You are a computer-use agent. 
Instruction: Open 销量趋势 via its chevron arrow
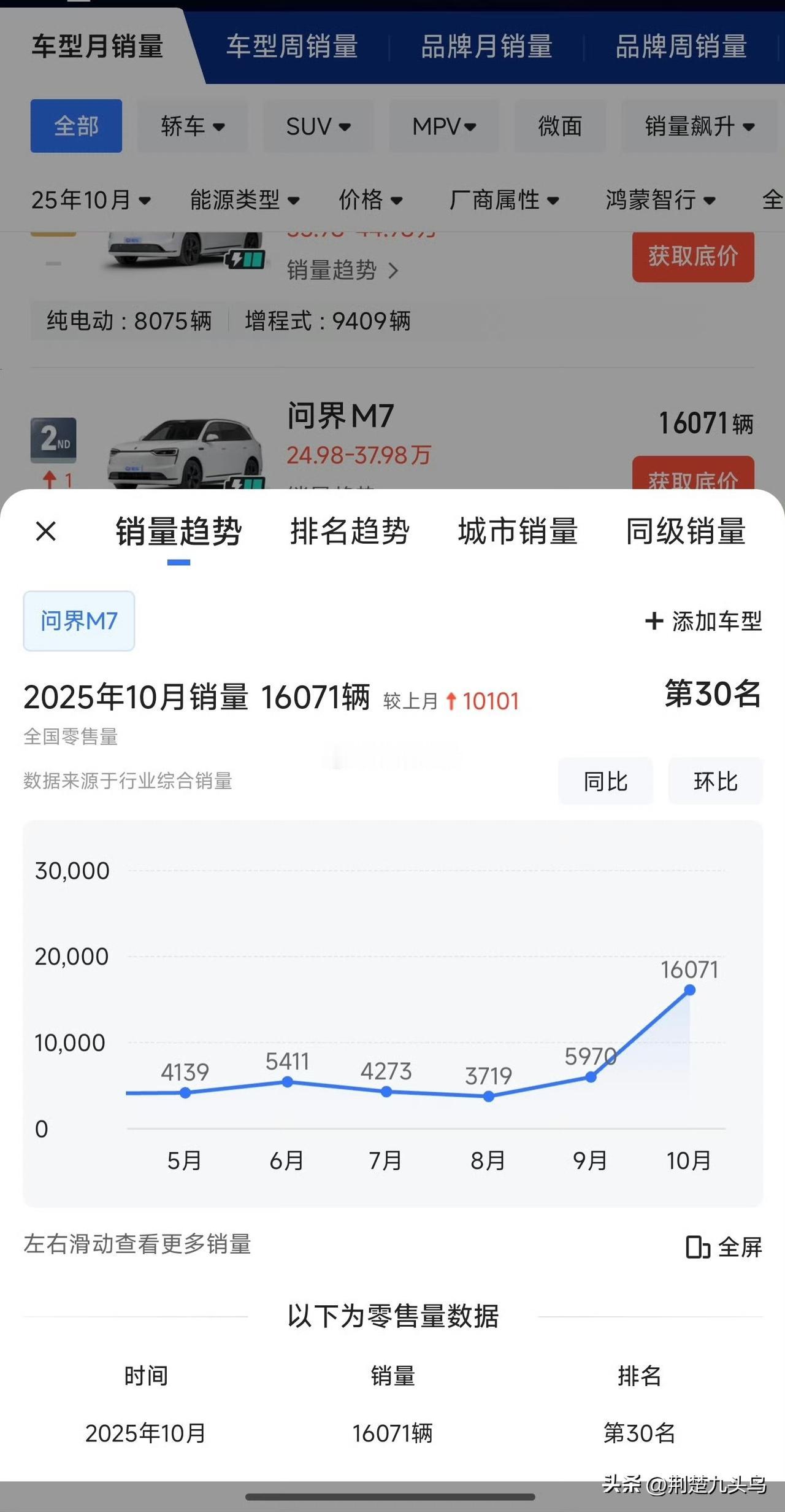click(394, 270)
